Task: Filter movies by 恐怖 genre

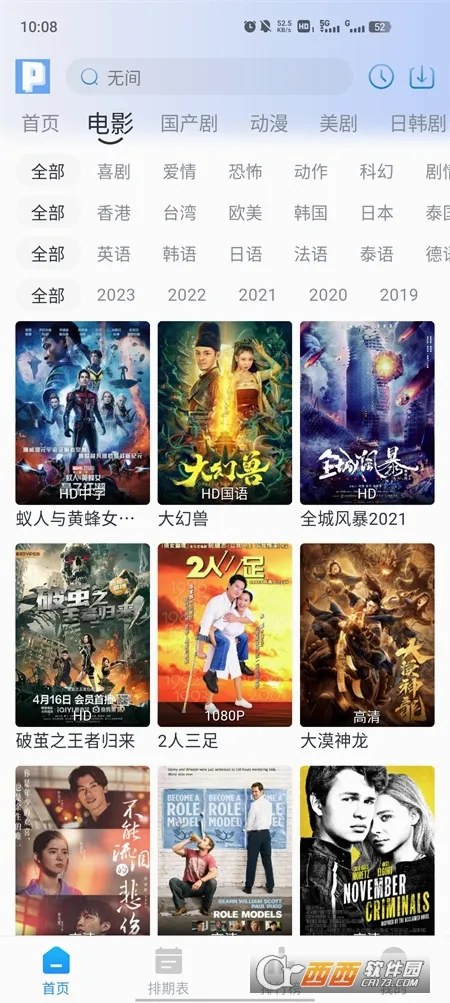Action: [246, 171]
